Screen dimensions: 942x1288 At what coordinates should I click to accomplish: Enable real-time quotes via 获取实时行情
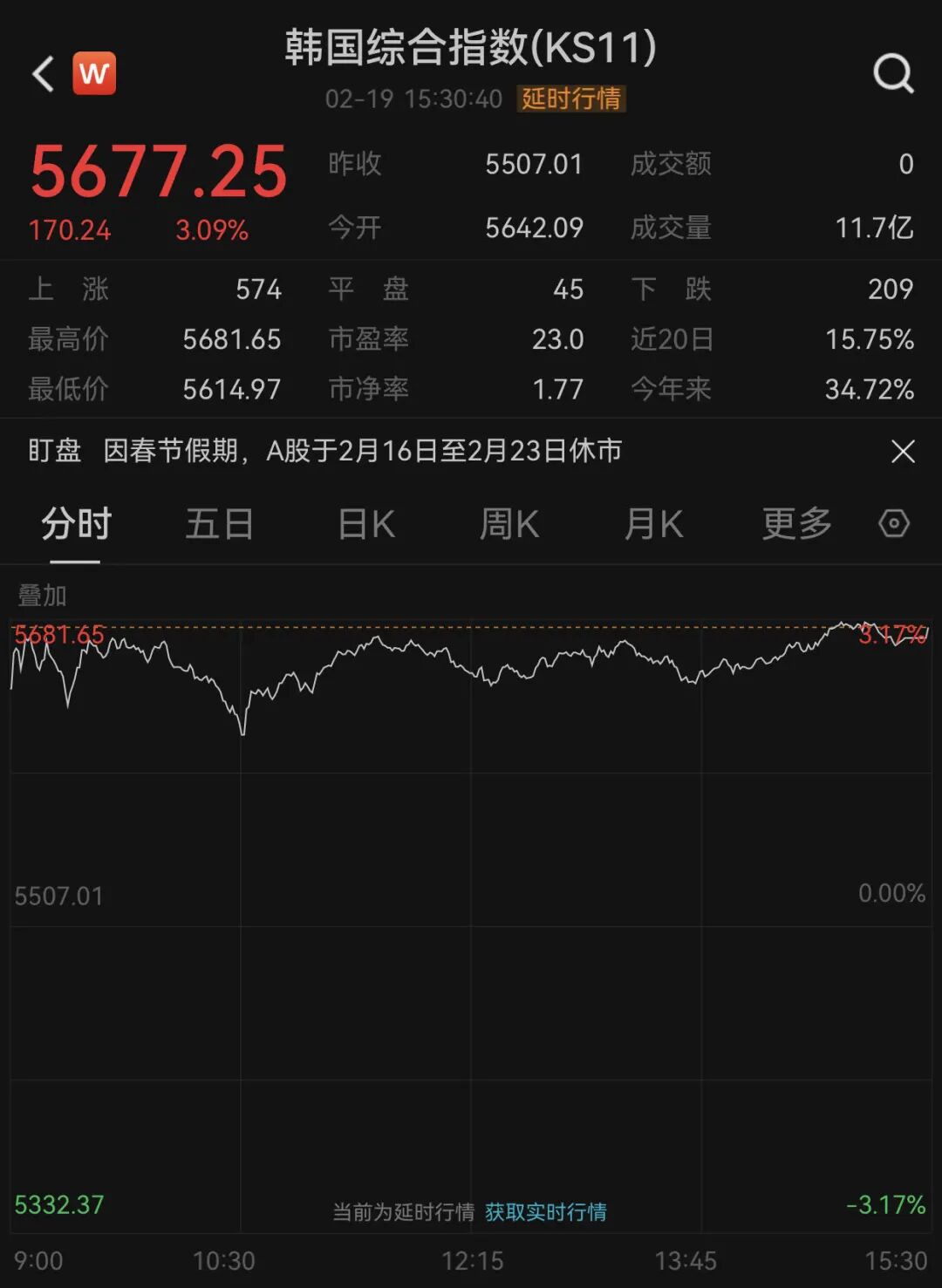tap(545, 1212)
